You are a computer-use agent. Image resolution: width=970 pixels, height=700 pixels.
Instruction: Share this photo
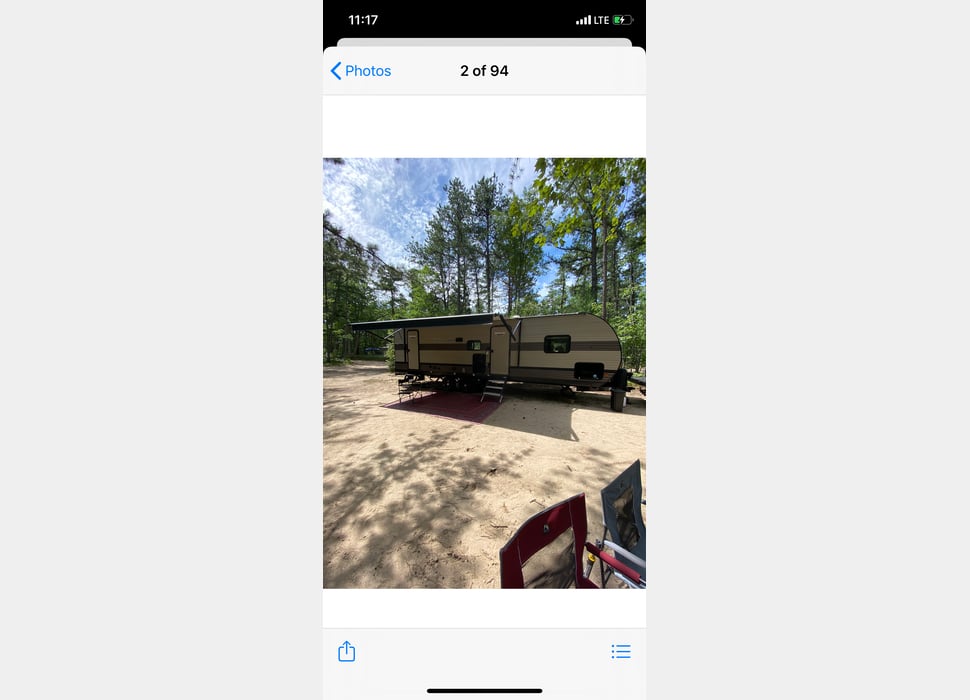point(346,651)
